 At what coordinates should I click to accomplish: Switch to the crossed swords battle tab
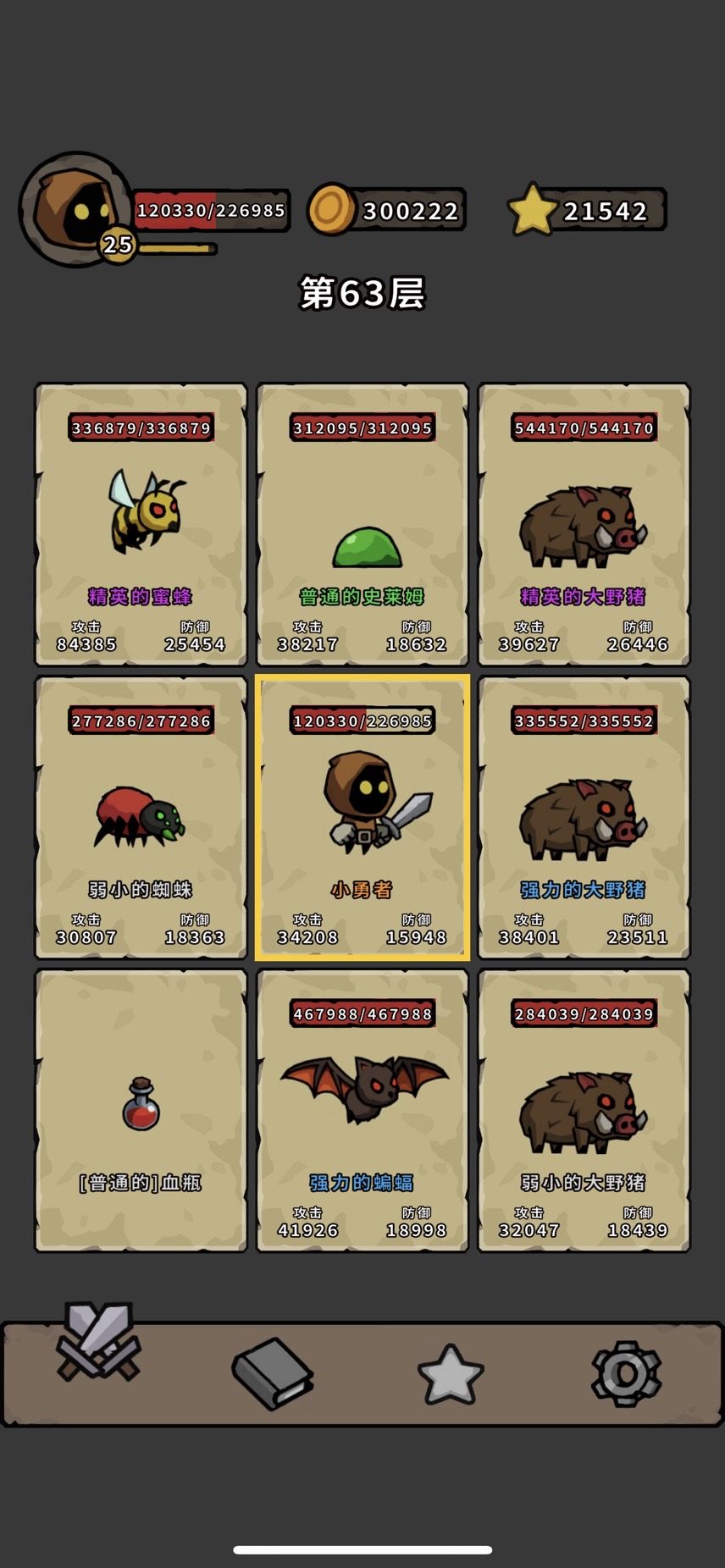click(x=98, y=1342)
